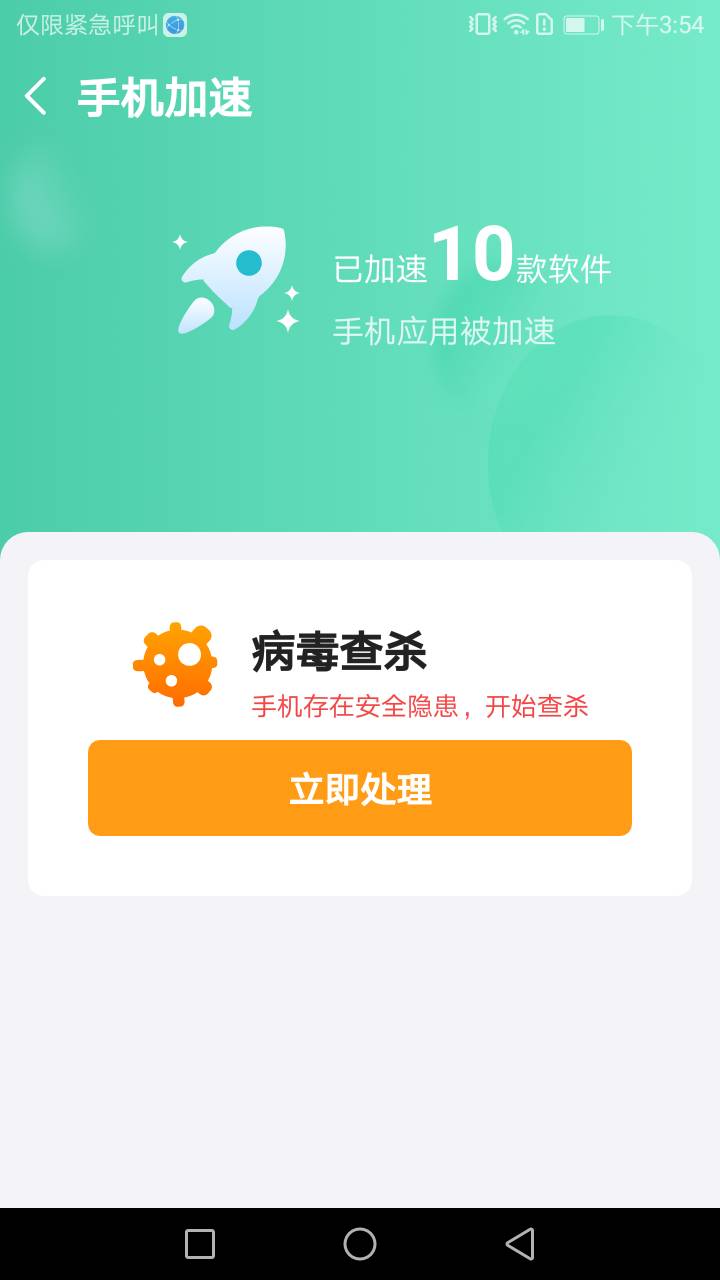Tap the Recents square navigation key
This screenshot has width=720, height=1280.
(198, 1243)
